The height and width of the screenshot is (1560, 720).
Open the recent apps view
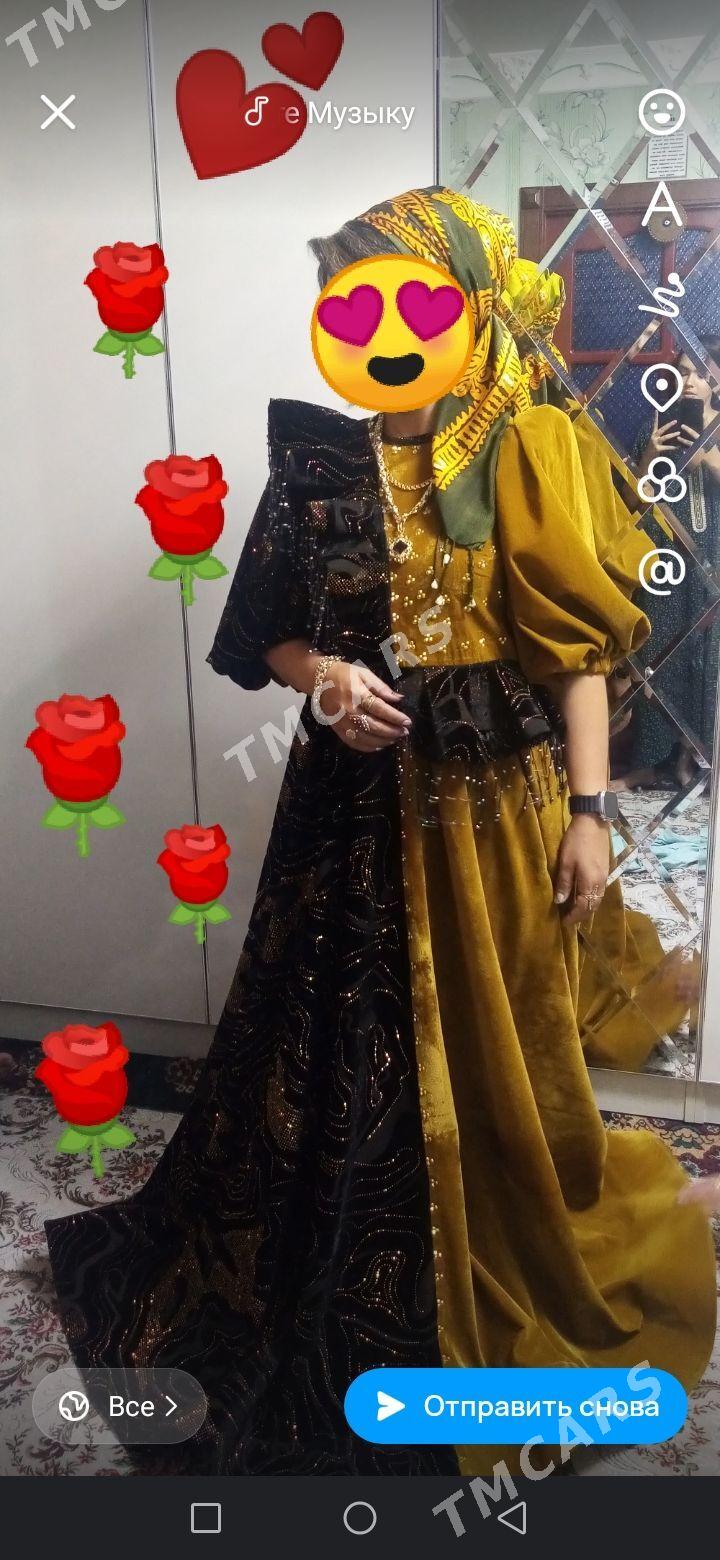coord(206,1518)
